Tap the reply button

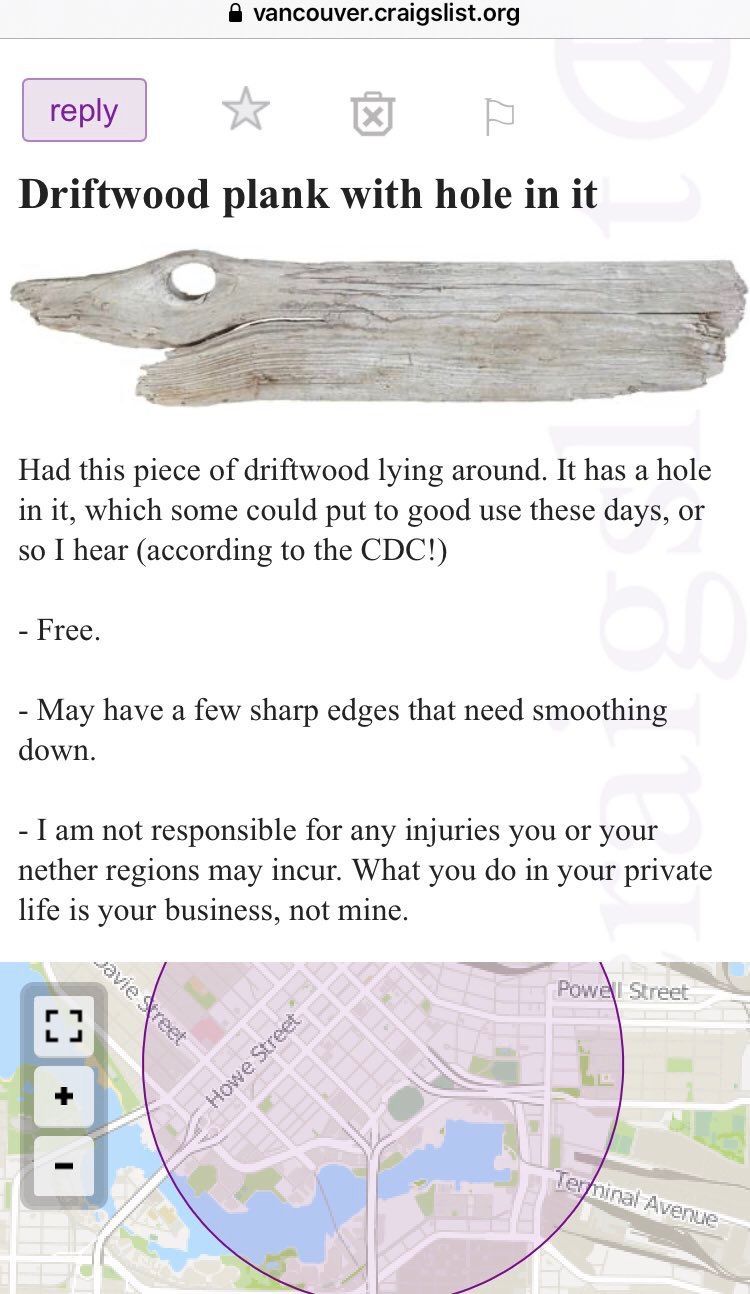(84, 110)
